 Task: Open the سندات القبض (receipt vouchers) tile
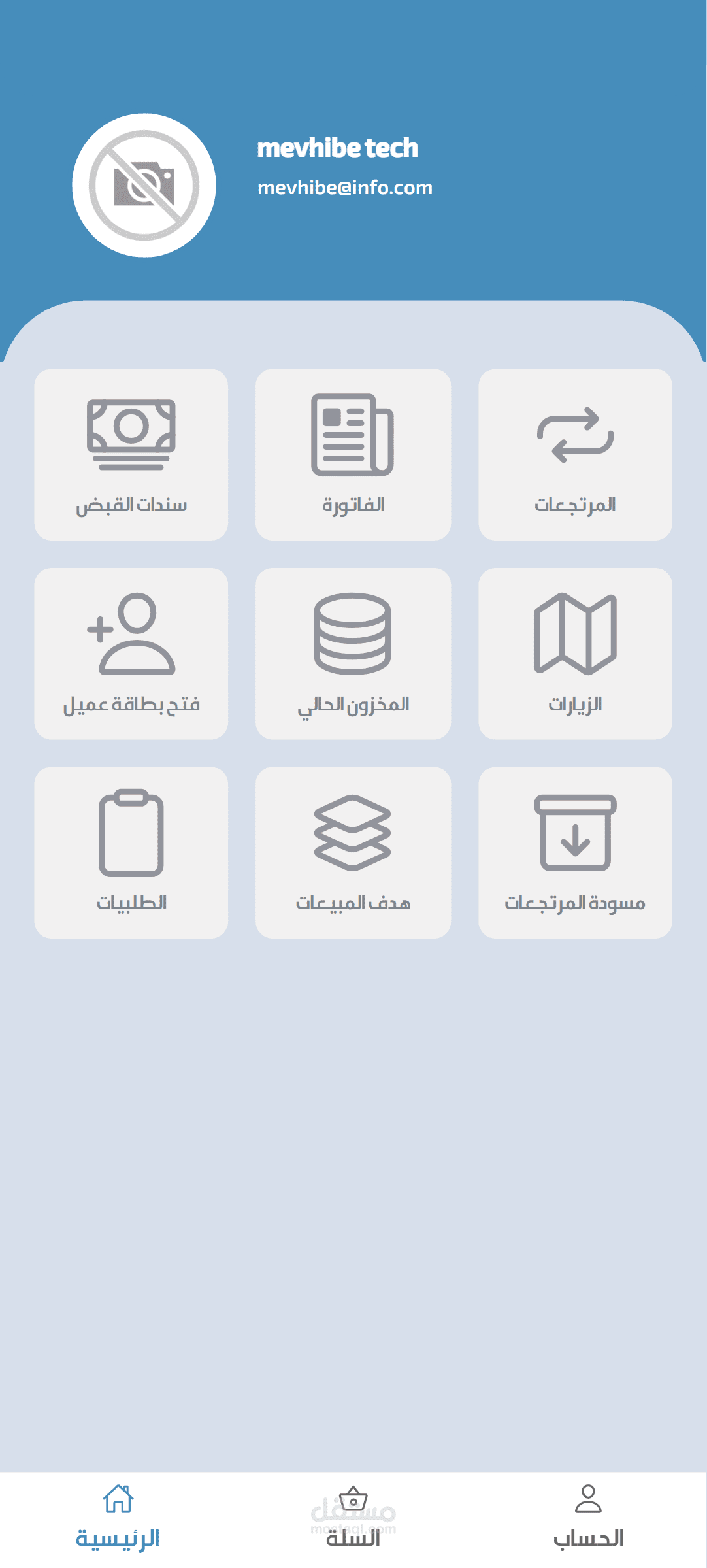point(131,455)
